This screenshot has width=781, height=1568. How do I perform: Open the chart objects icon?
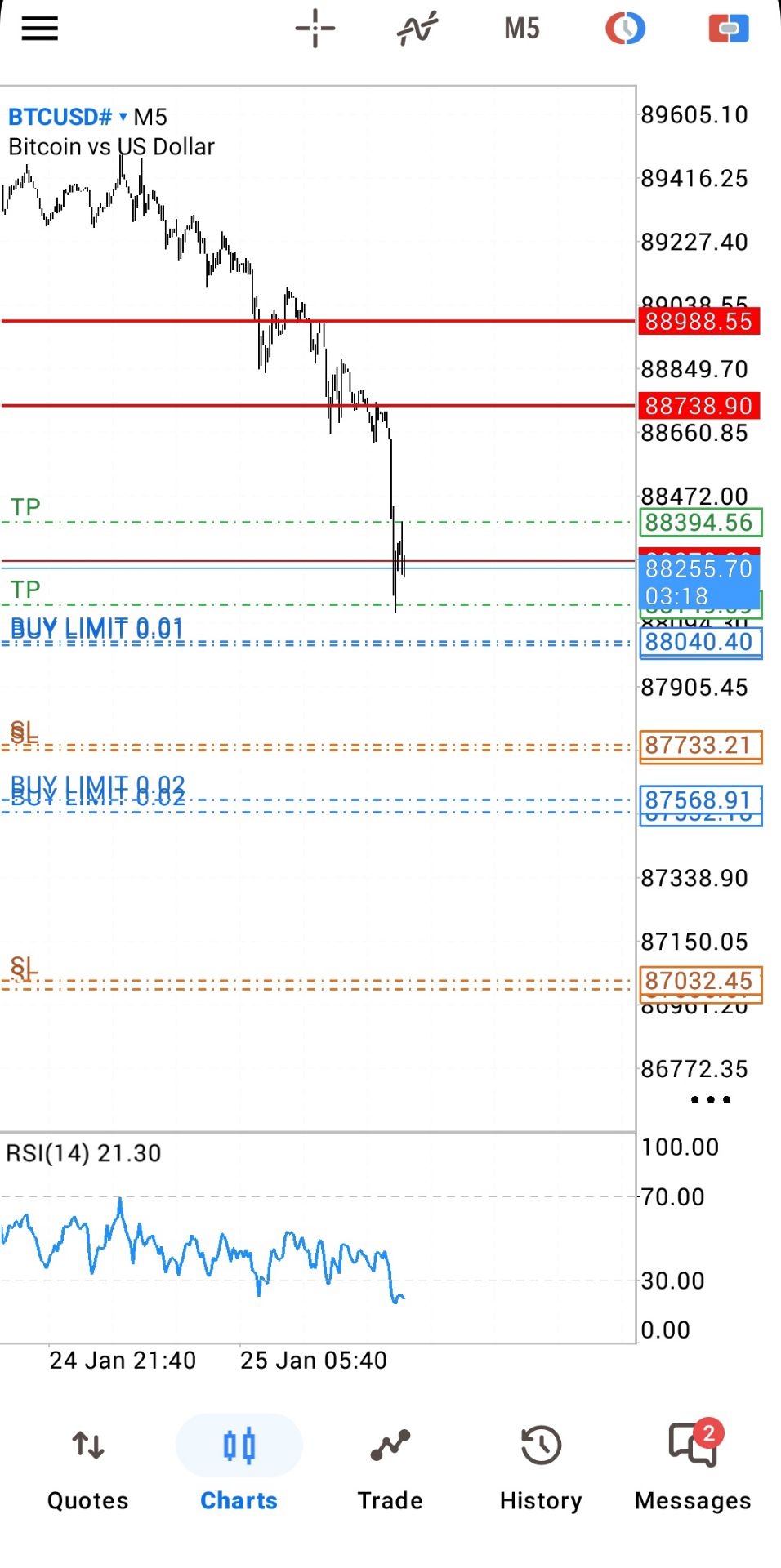coord(625,29)
